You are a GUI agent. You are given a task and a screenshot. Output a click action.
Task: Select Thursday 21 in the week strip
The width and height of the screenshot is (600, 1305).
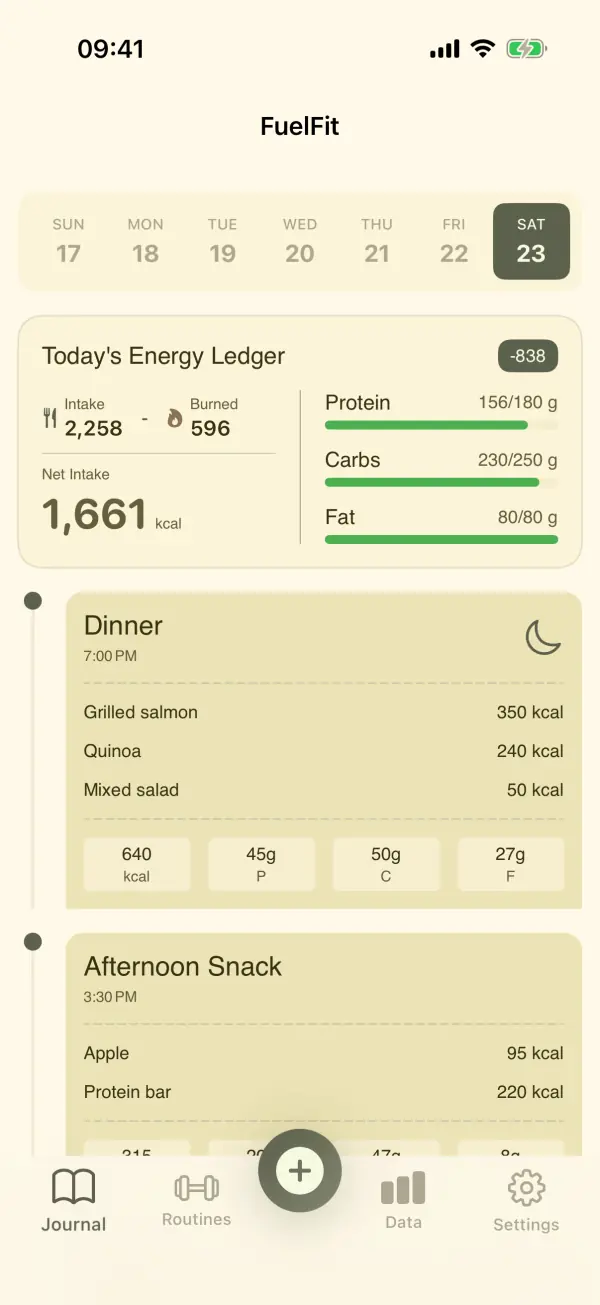coord(377,241)
